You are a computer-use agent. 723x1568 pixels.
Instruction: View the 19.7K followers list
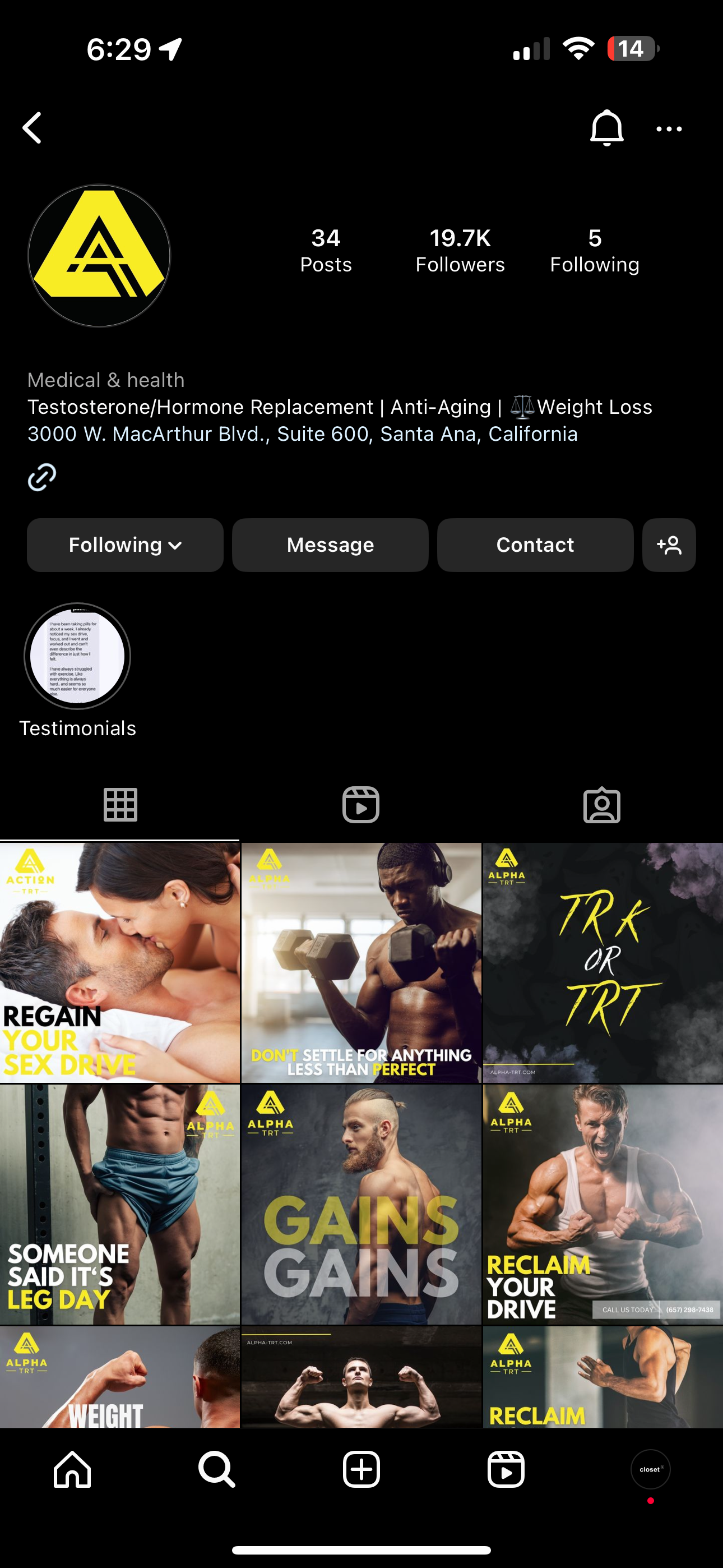[x=460, y=250]
